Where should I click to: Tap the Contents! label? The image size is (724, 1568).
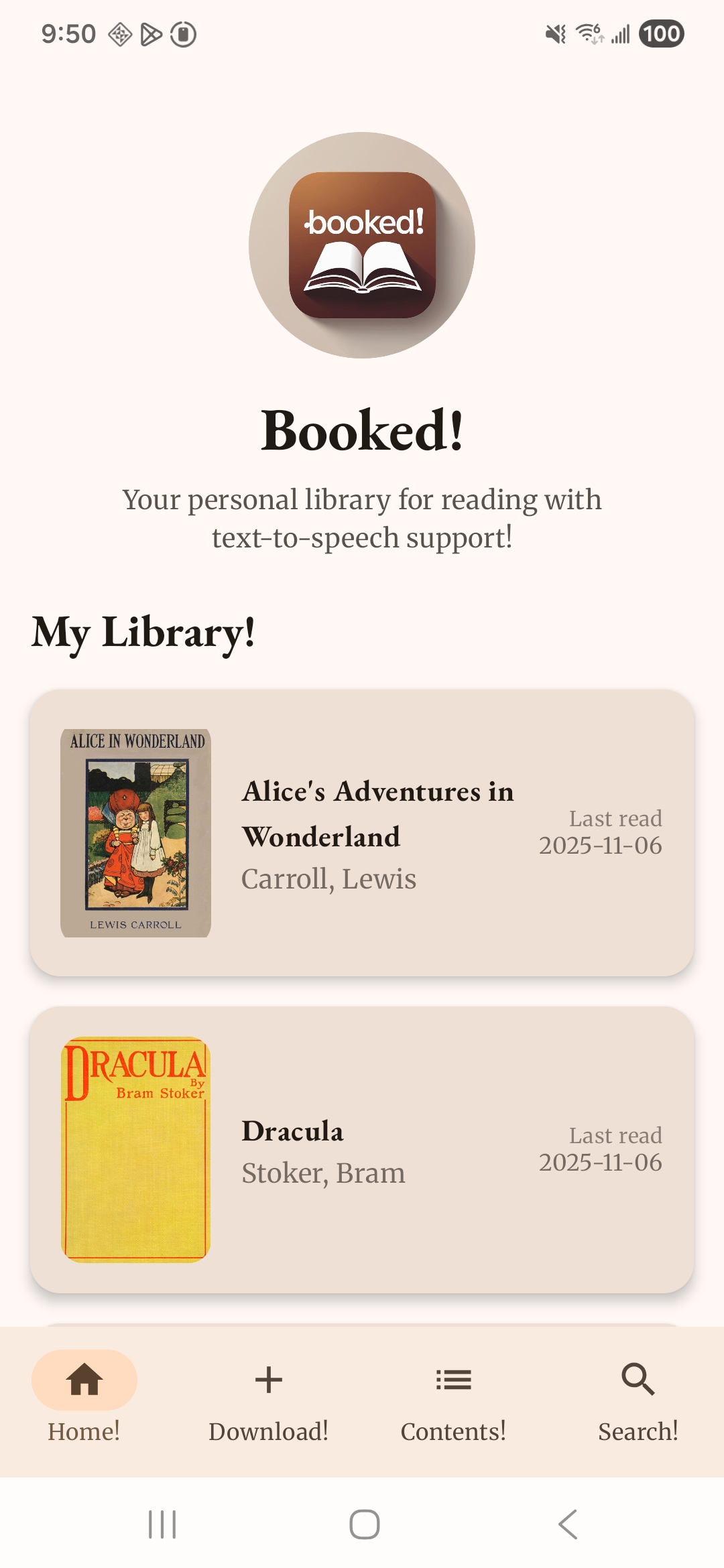click(x=453, y=1431)
